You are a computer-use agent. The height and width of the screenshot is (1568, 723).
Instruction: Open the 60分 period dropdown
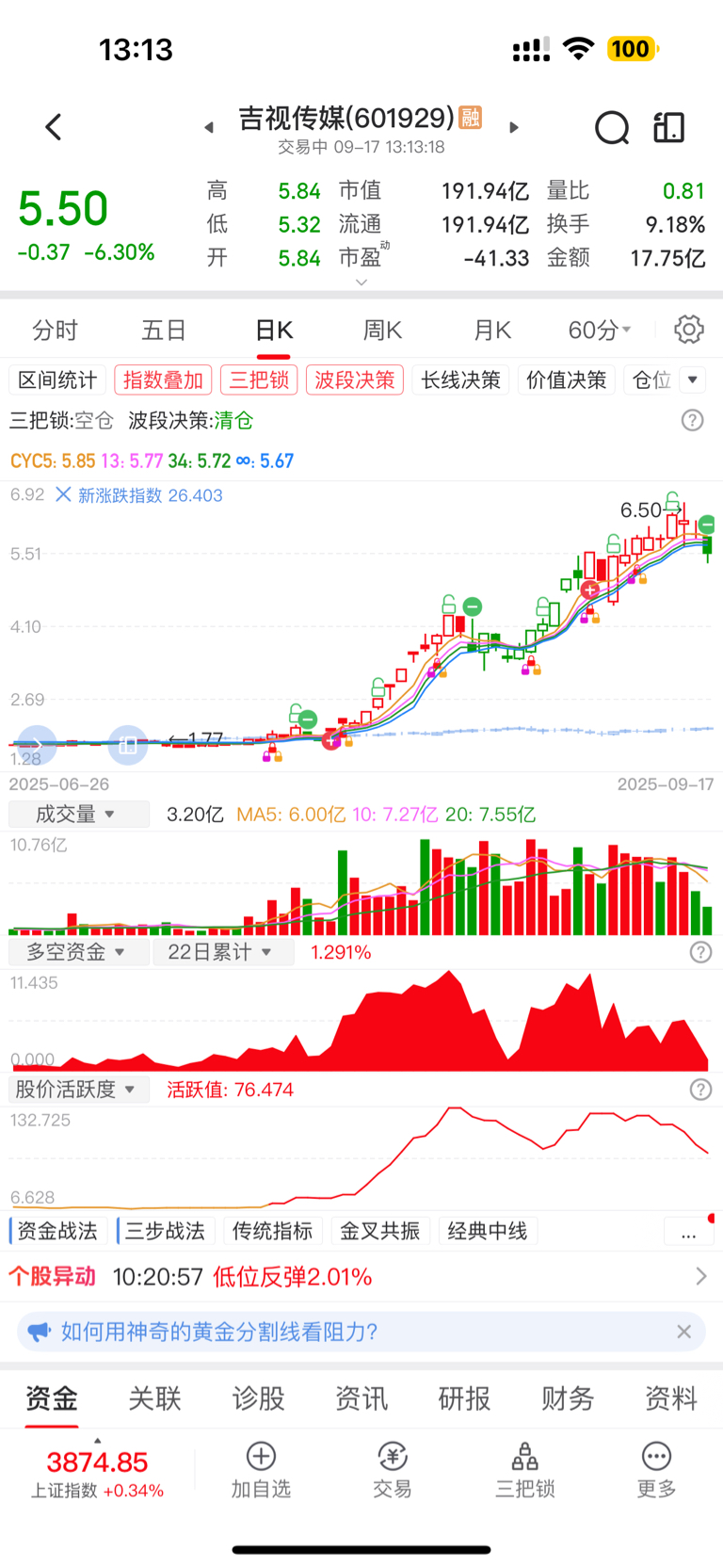coord(600,331)
